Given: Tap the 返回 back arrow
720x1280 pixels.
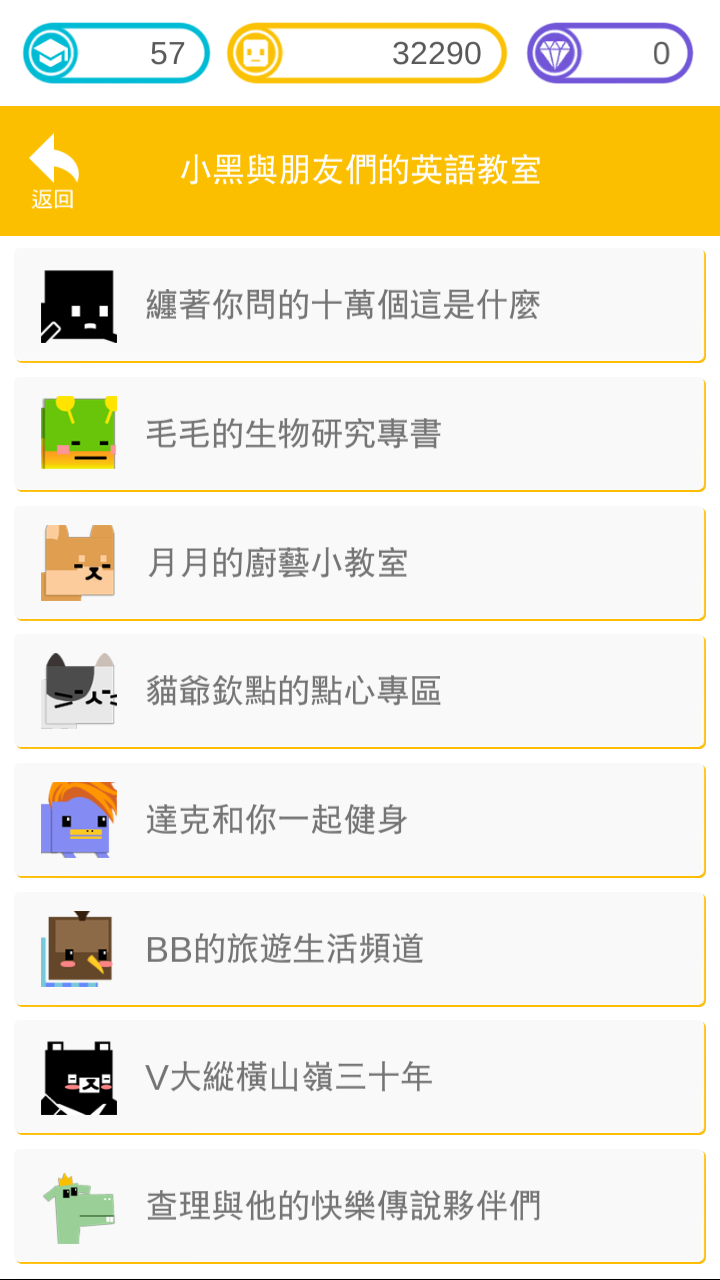Looking at the screenshot, I should point(53,170).
